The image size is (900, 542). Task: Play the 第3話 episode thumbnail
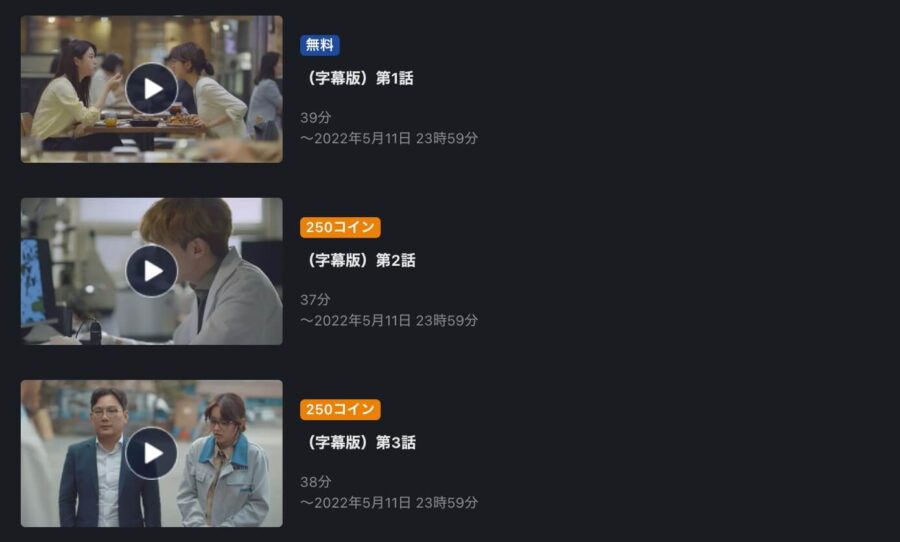coord(152,453)
